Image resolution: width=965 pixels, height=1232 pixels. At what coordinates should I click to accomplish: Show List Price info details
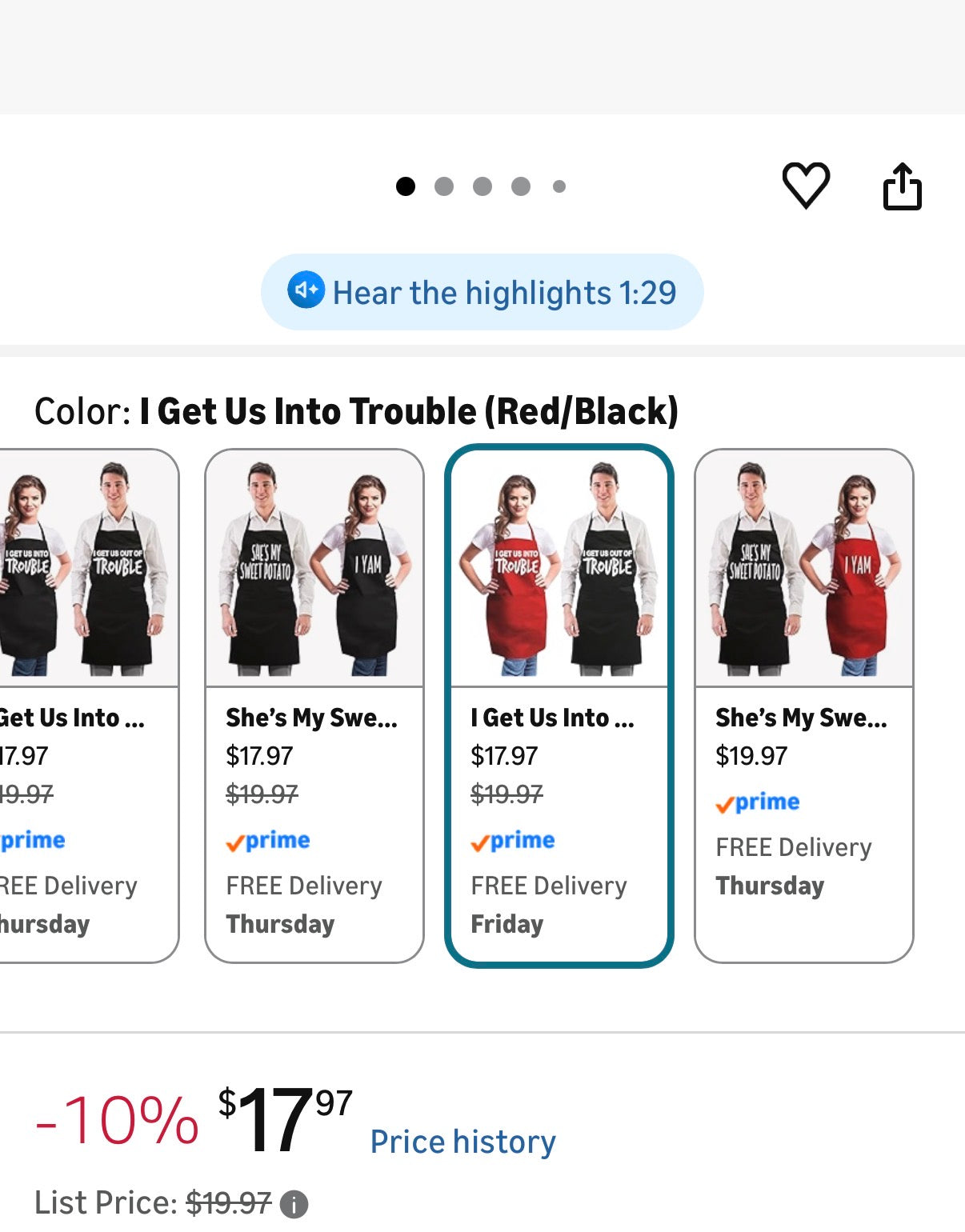pyautogui.click(x=294, y=1204)
